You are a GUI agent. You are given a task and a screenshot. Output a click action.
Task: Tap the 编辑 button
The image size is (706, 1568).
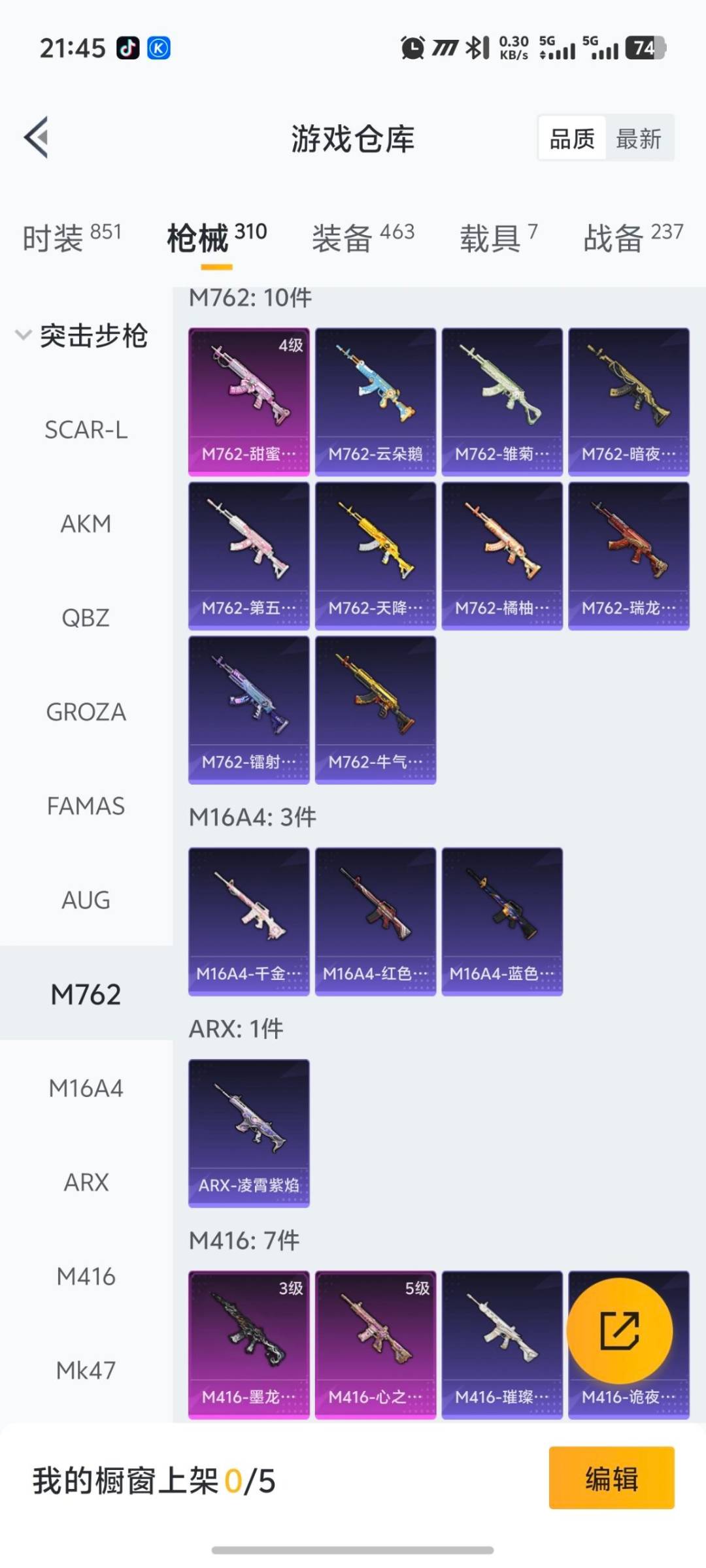611,1478
